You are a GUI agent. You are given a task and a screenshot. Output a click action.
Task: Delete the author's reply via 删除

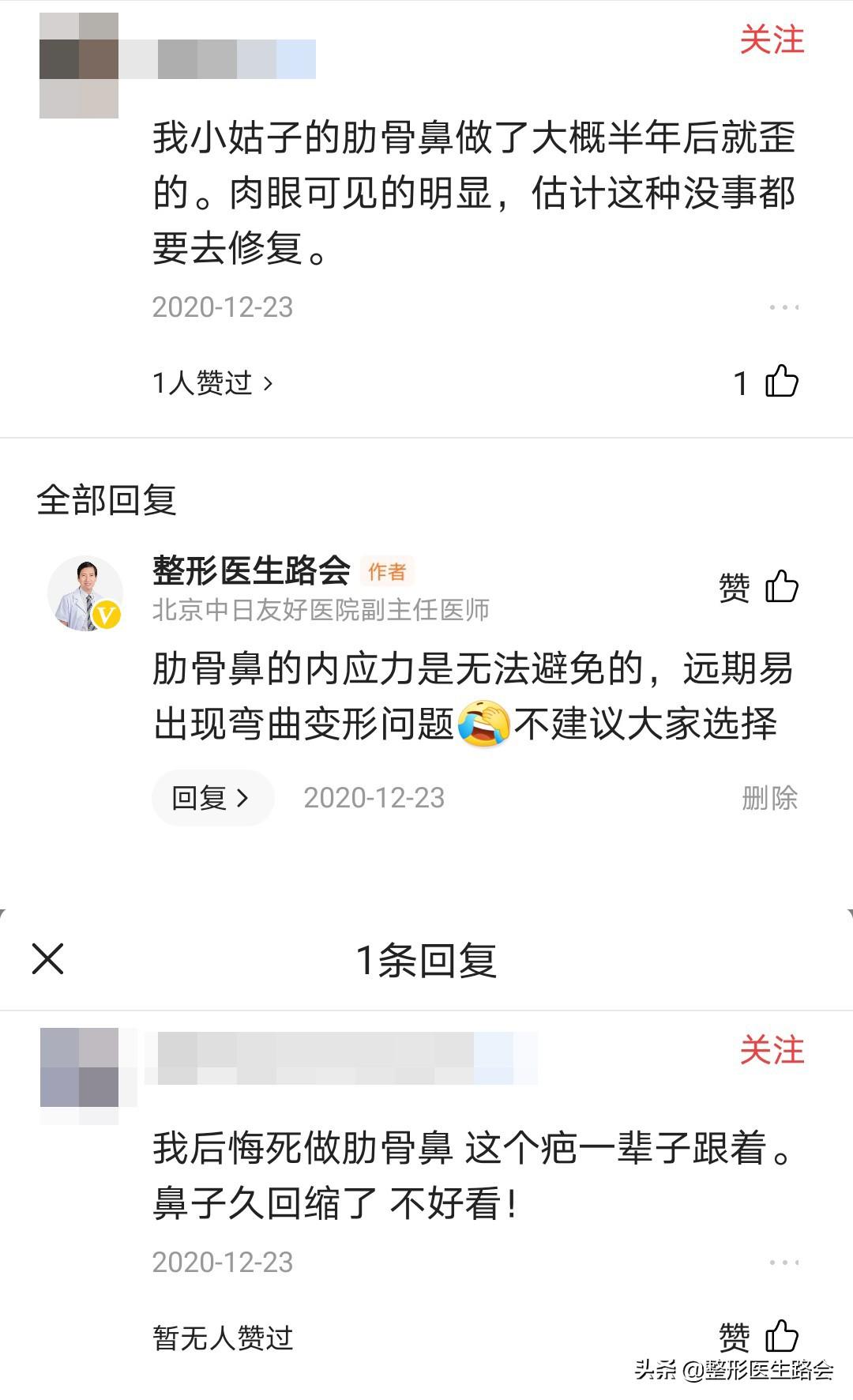pos(769,798)
